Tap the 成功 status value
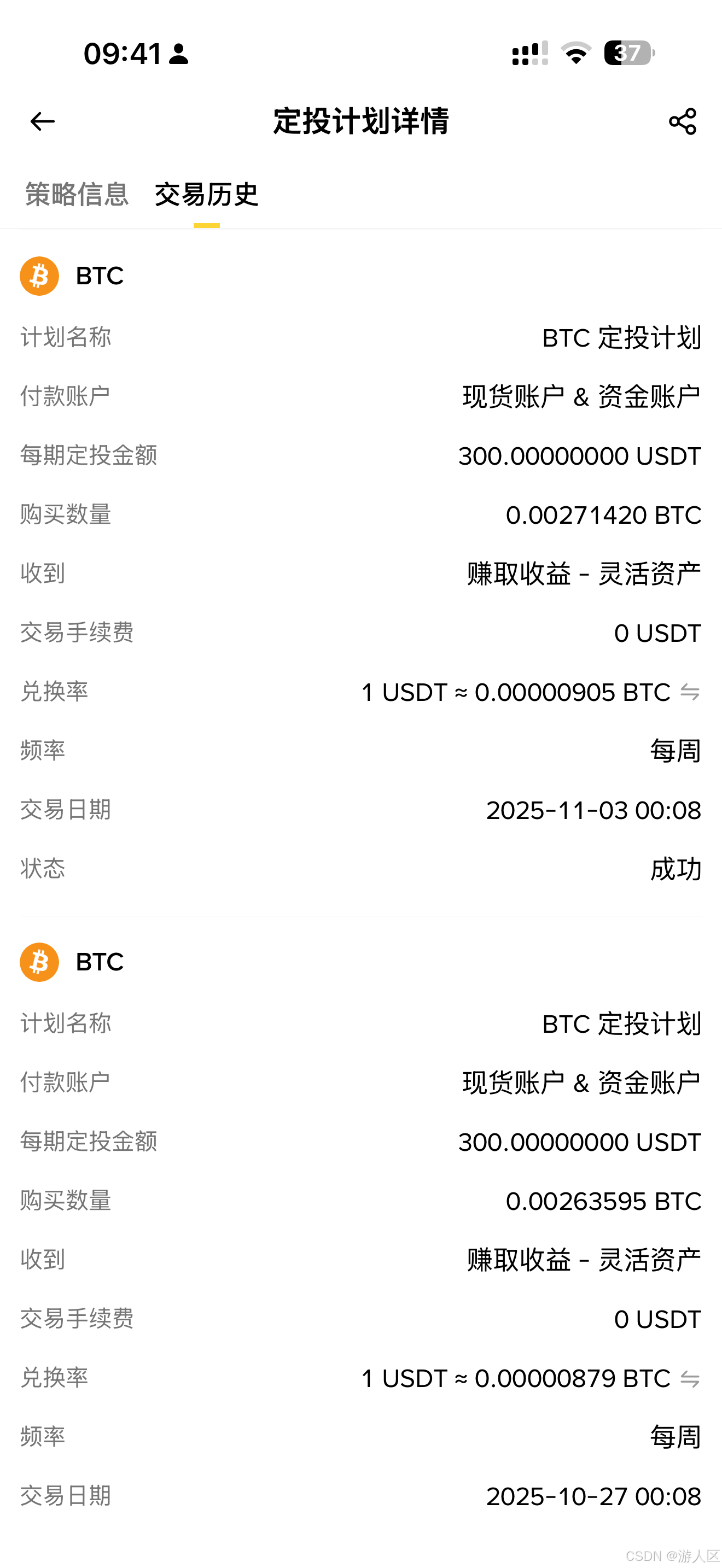Viewport: 722px width, 1568px height. tap(674, 869)
